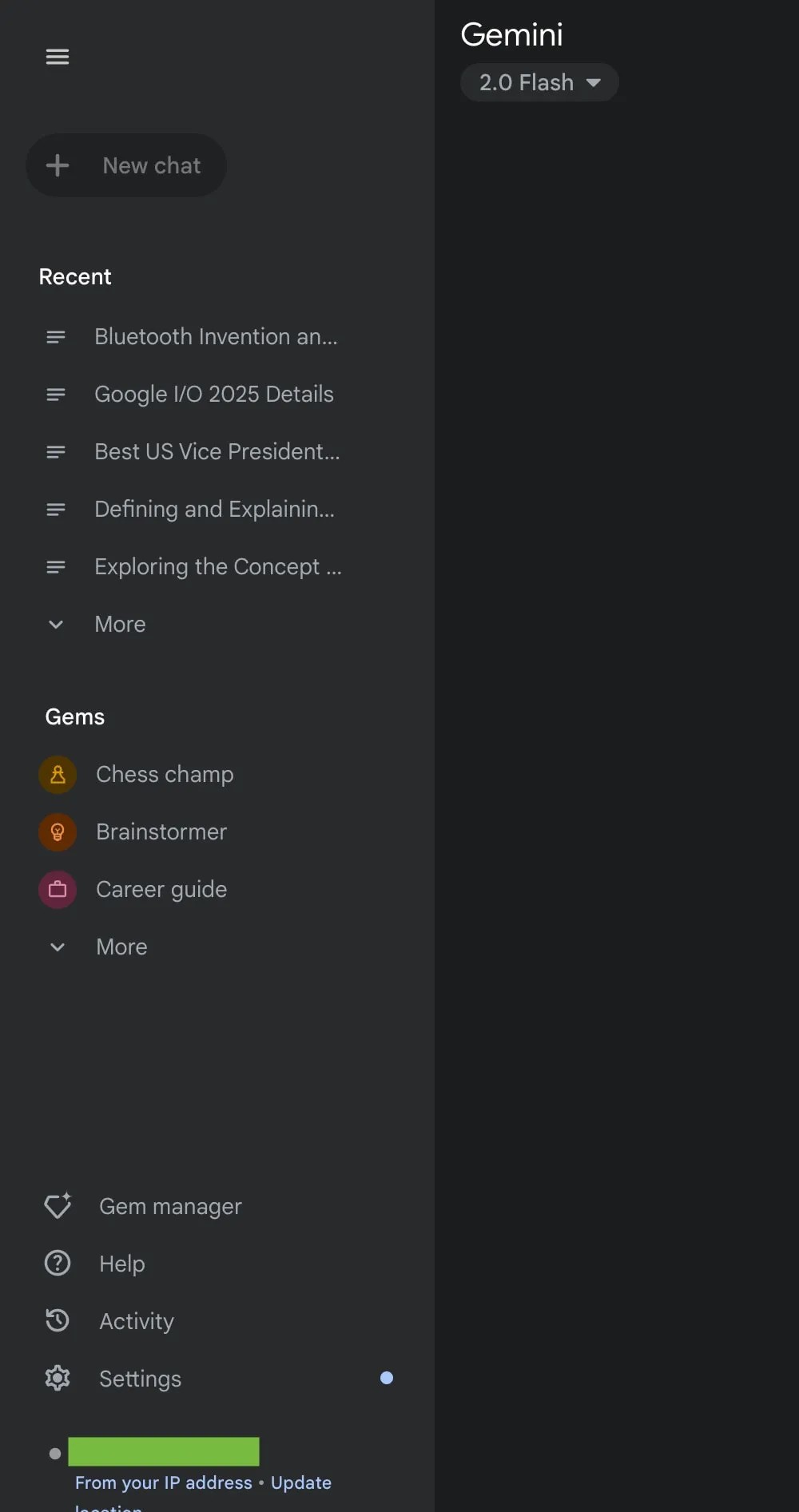
Task: Expand More under Gems
Action: (121, 947)
